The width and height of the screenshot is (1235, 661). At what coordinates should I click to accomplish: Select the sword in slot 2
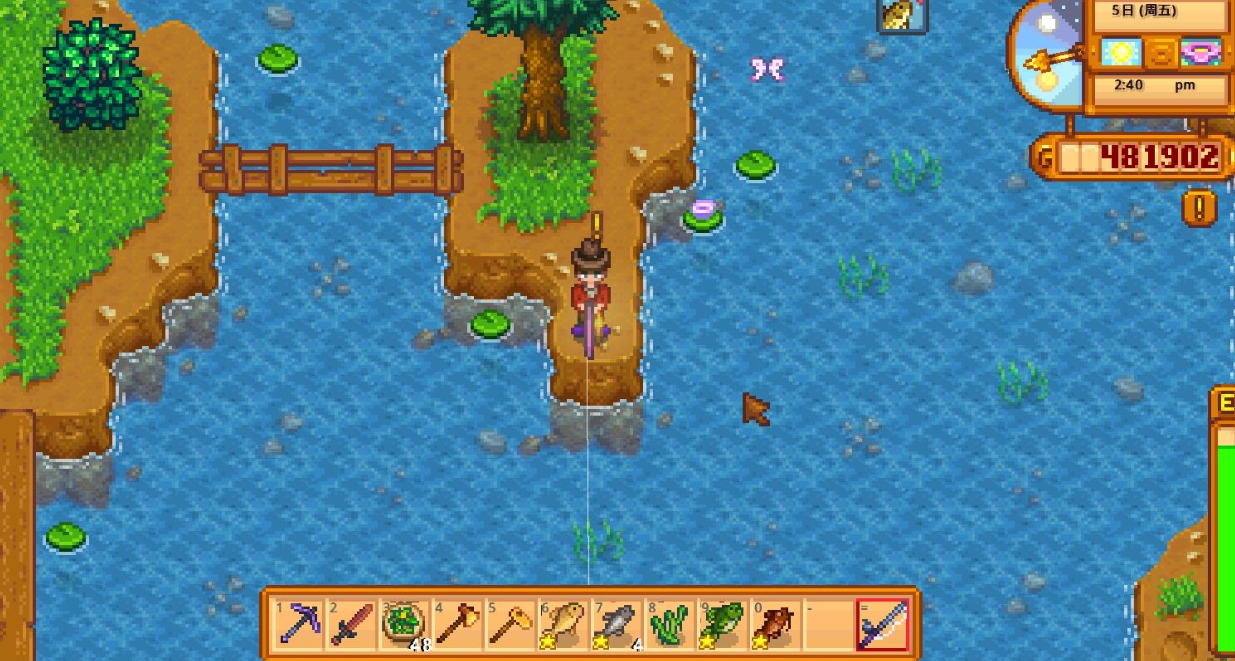352,625
